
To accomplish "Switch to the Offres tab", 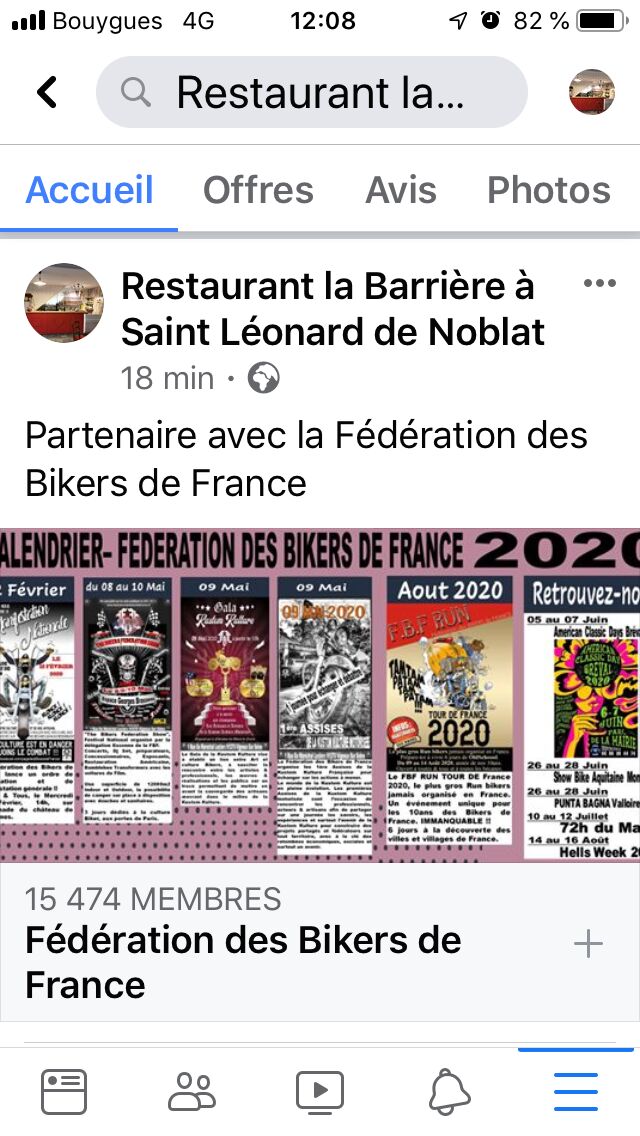I will 258,190.
